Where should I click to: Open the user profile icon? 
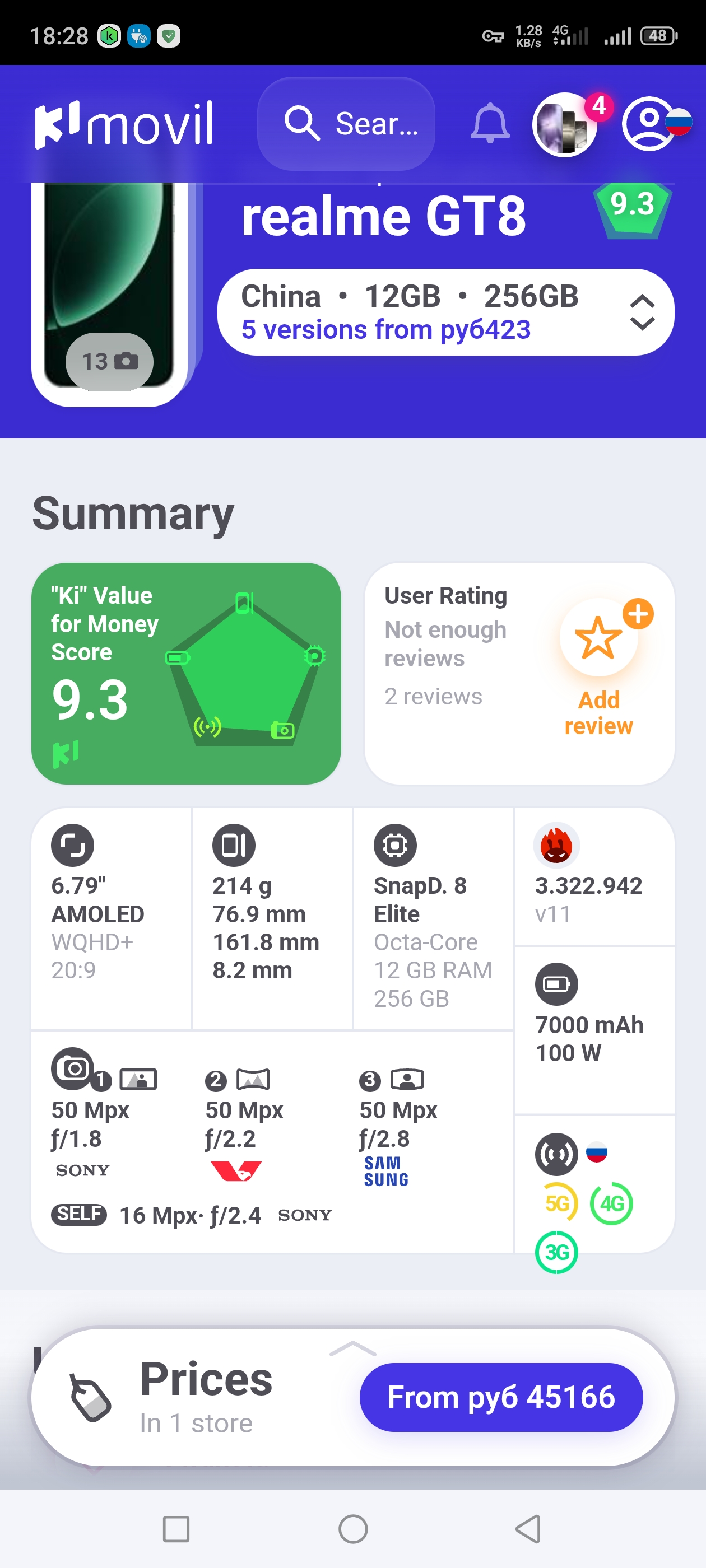pos(649,123)
